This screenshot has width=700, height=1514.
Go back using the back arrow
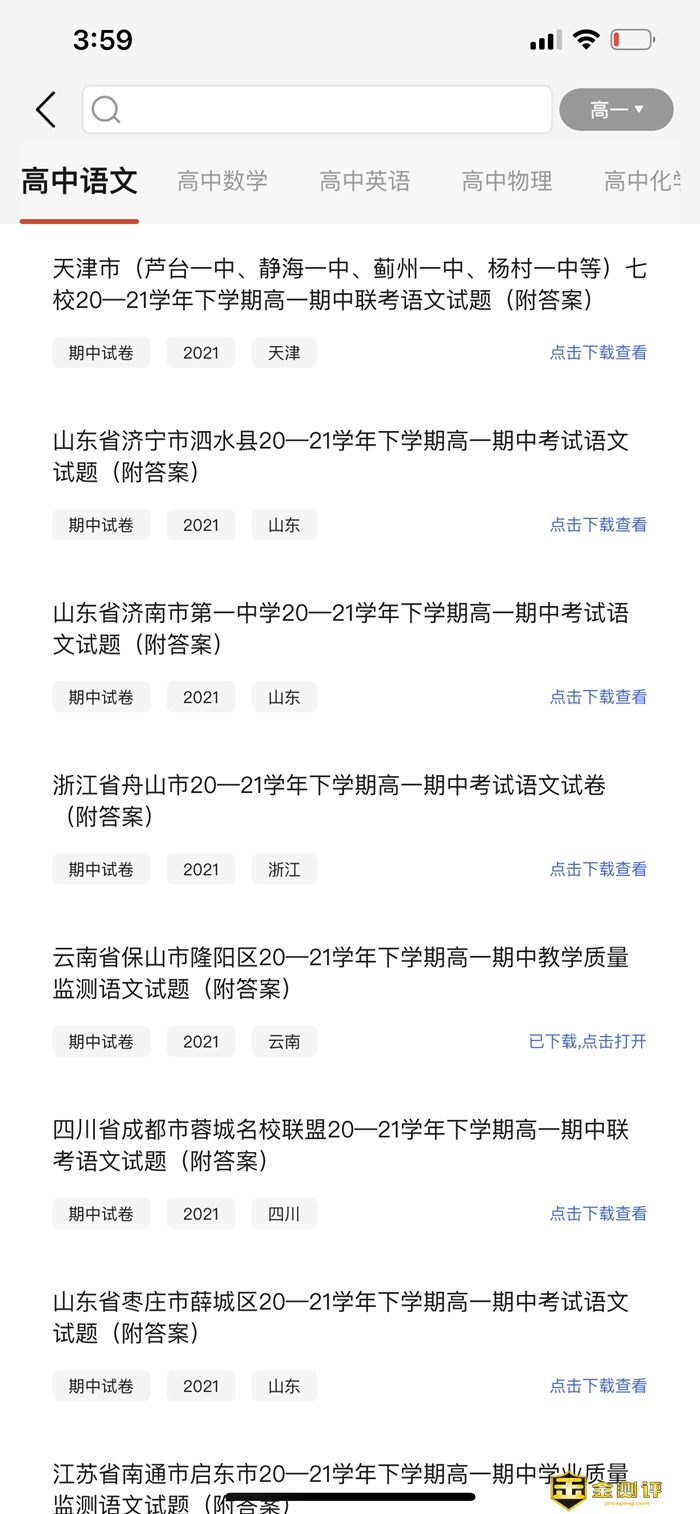tap(46, 110)
